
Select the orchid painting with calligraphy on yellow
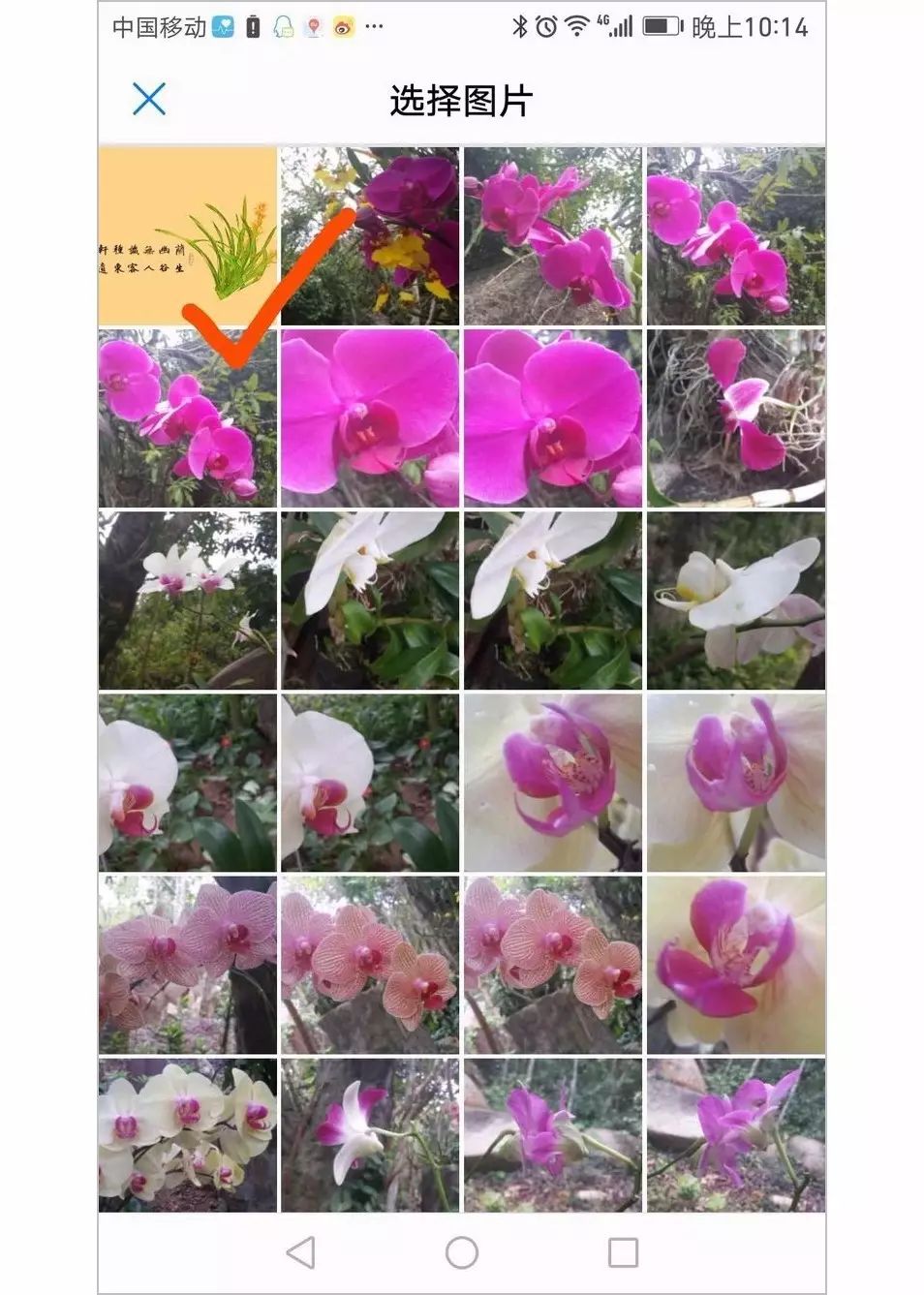pyautogui.click(x=187, y=235)
